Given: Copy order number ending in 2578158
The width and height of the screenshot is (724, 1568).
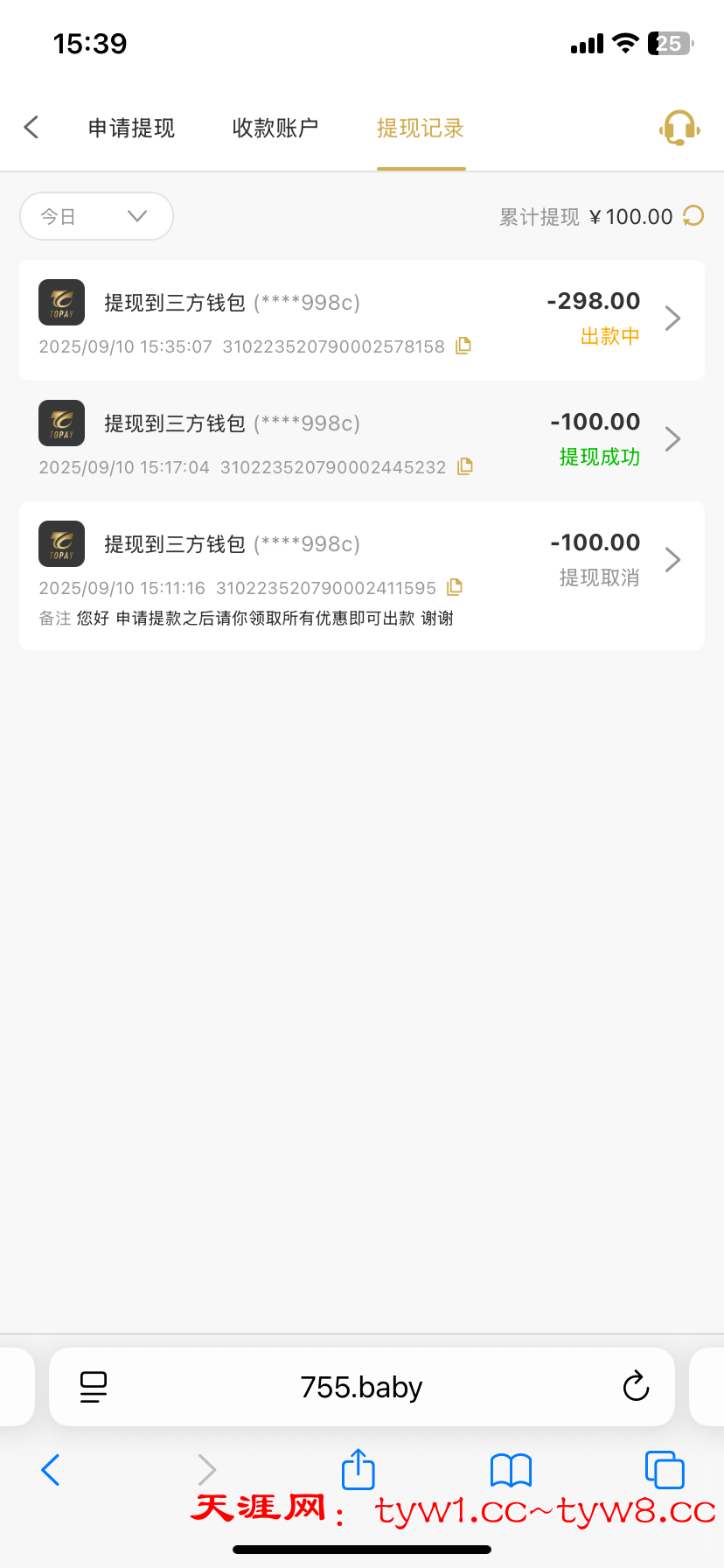Looking at the screenshot, I should coord(463,346).
